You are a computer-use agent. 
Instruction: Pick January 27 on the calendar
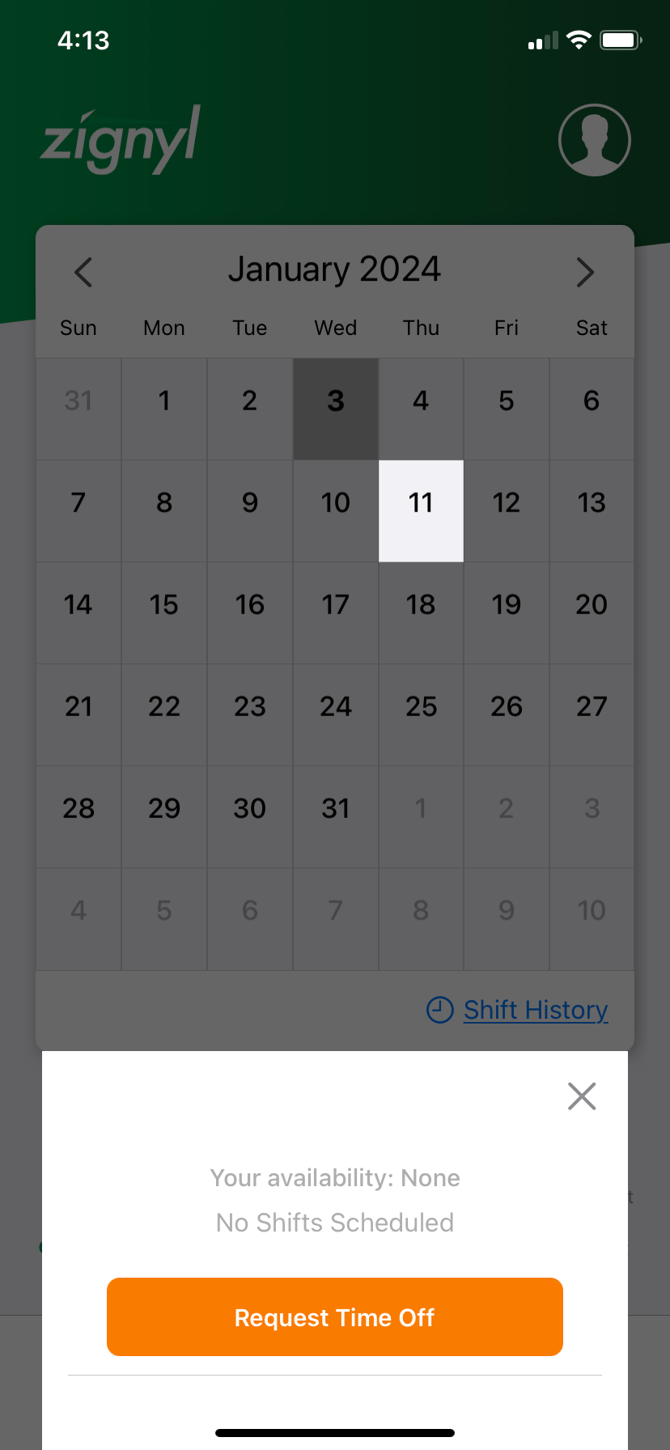592,707
